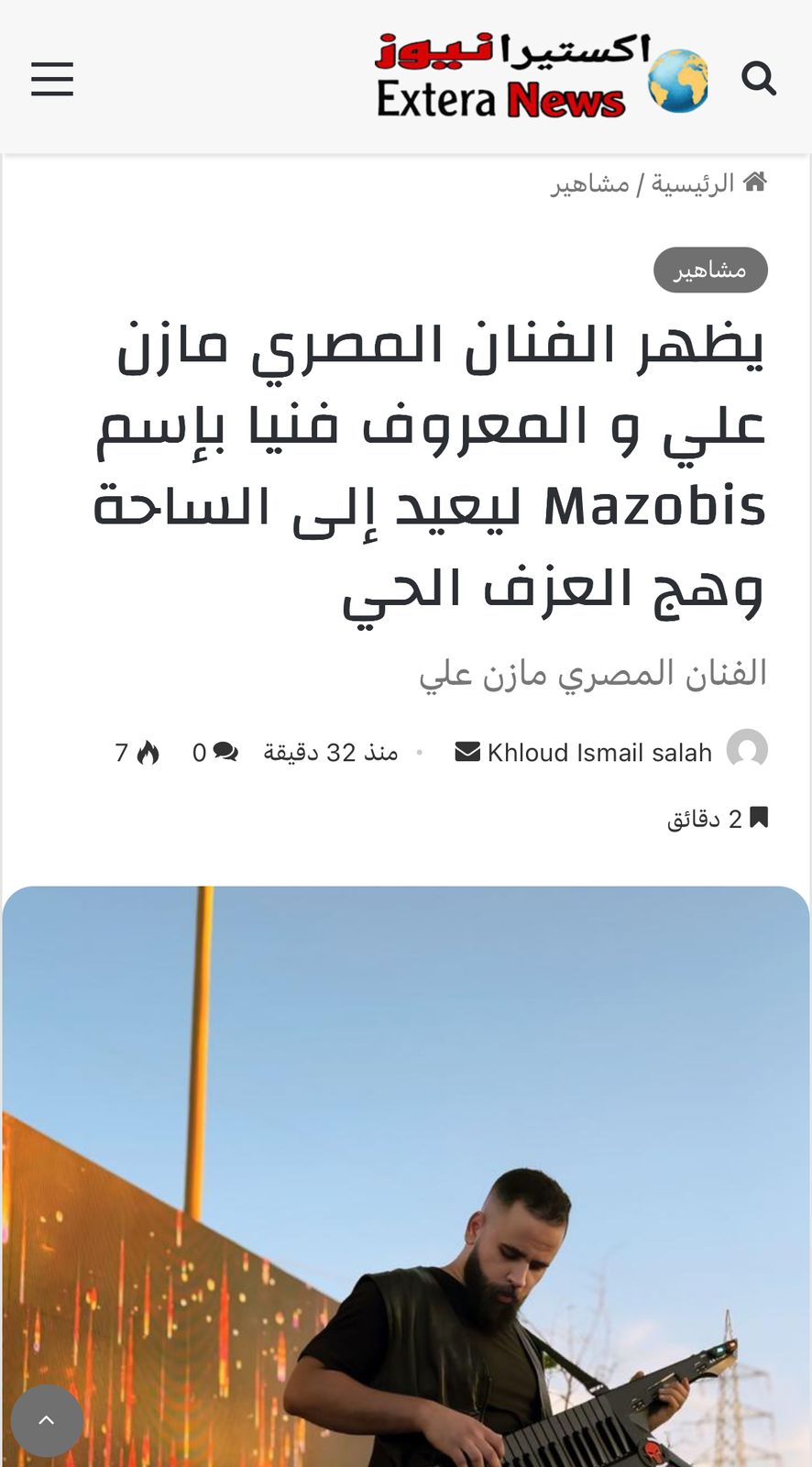Go to Extera News homepage via logo

(541, 77)
